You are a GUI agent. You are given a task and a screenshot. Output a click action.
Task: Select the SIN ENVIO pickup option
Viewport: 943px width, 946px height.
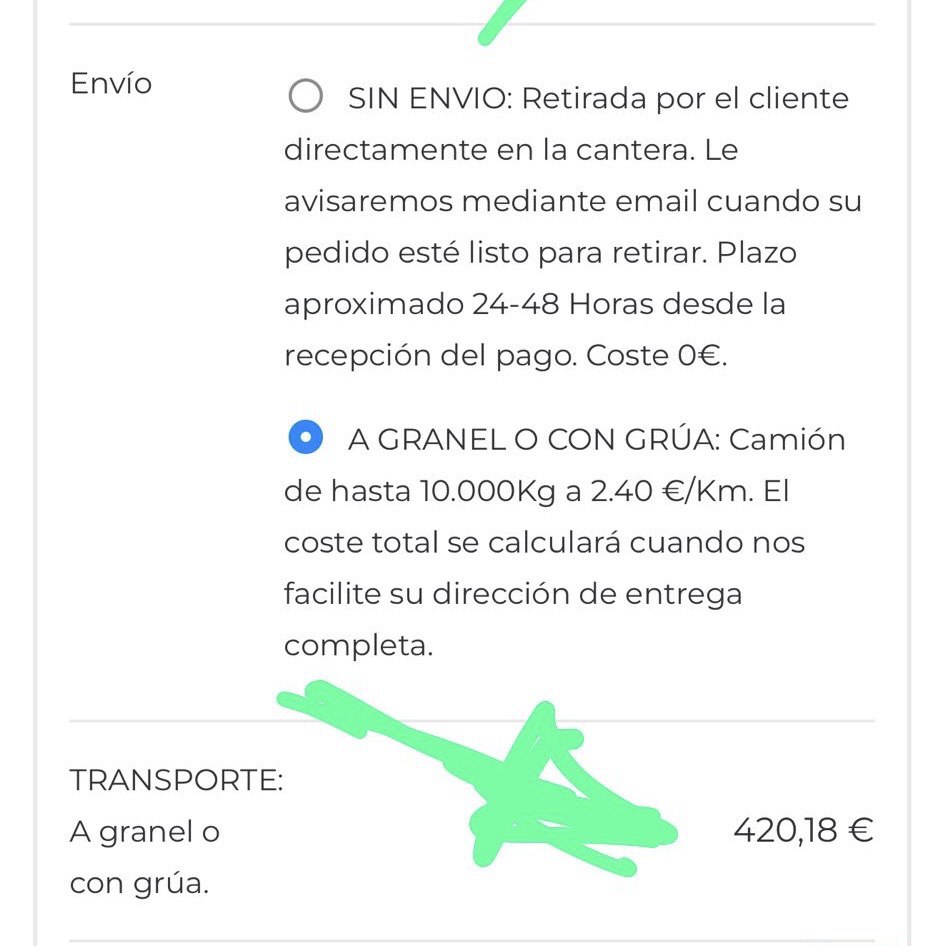pos(305,98)
